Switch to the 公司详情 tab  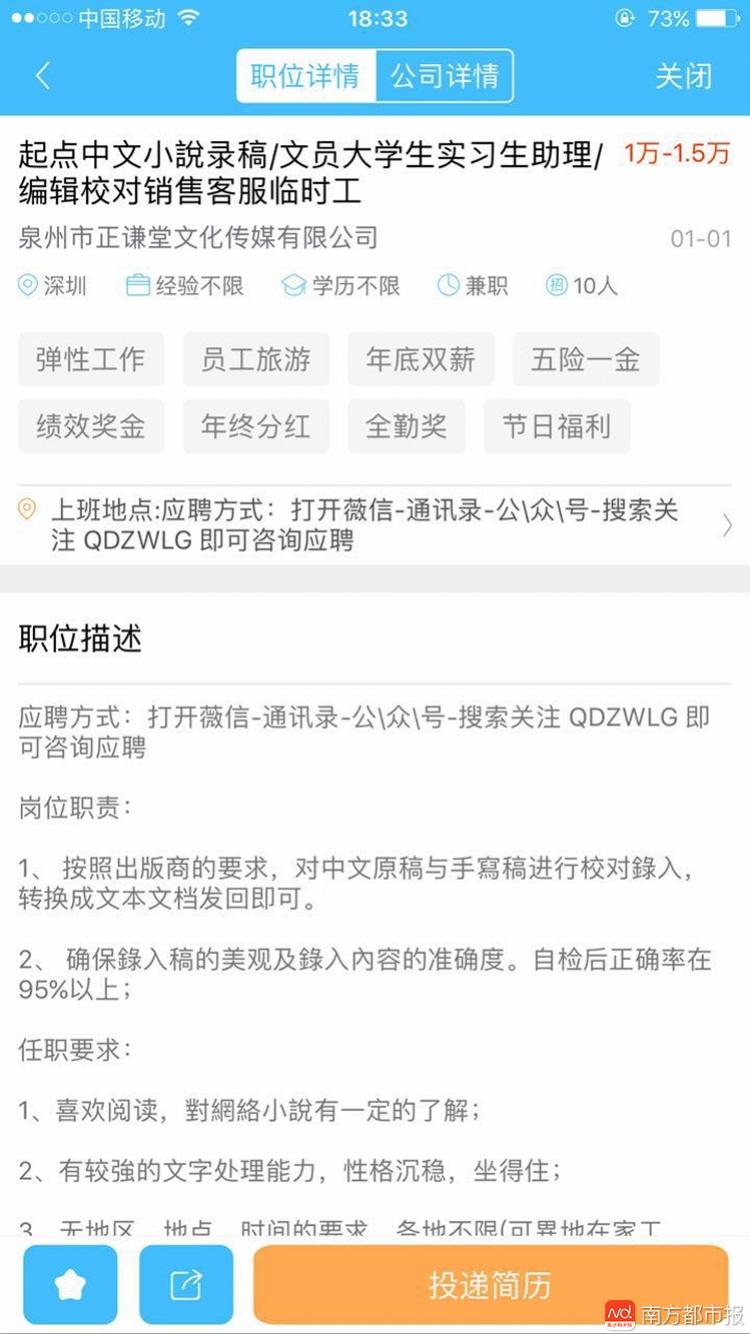click(444, 76)
